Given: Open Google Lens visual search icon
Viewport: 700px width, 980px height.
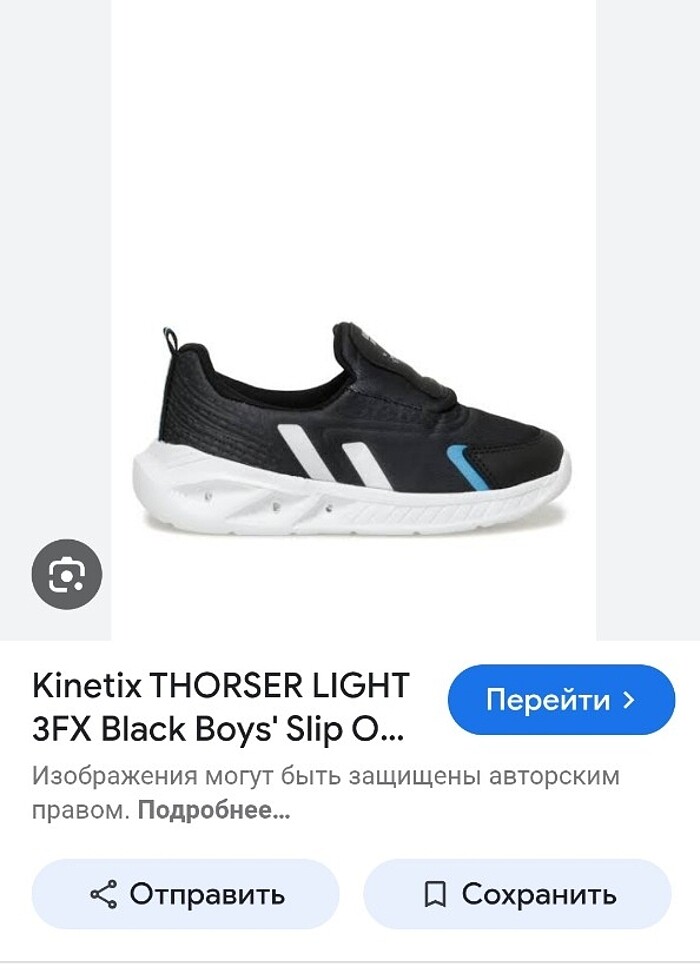Looking at the screenshot, I should pos(67,574).
